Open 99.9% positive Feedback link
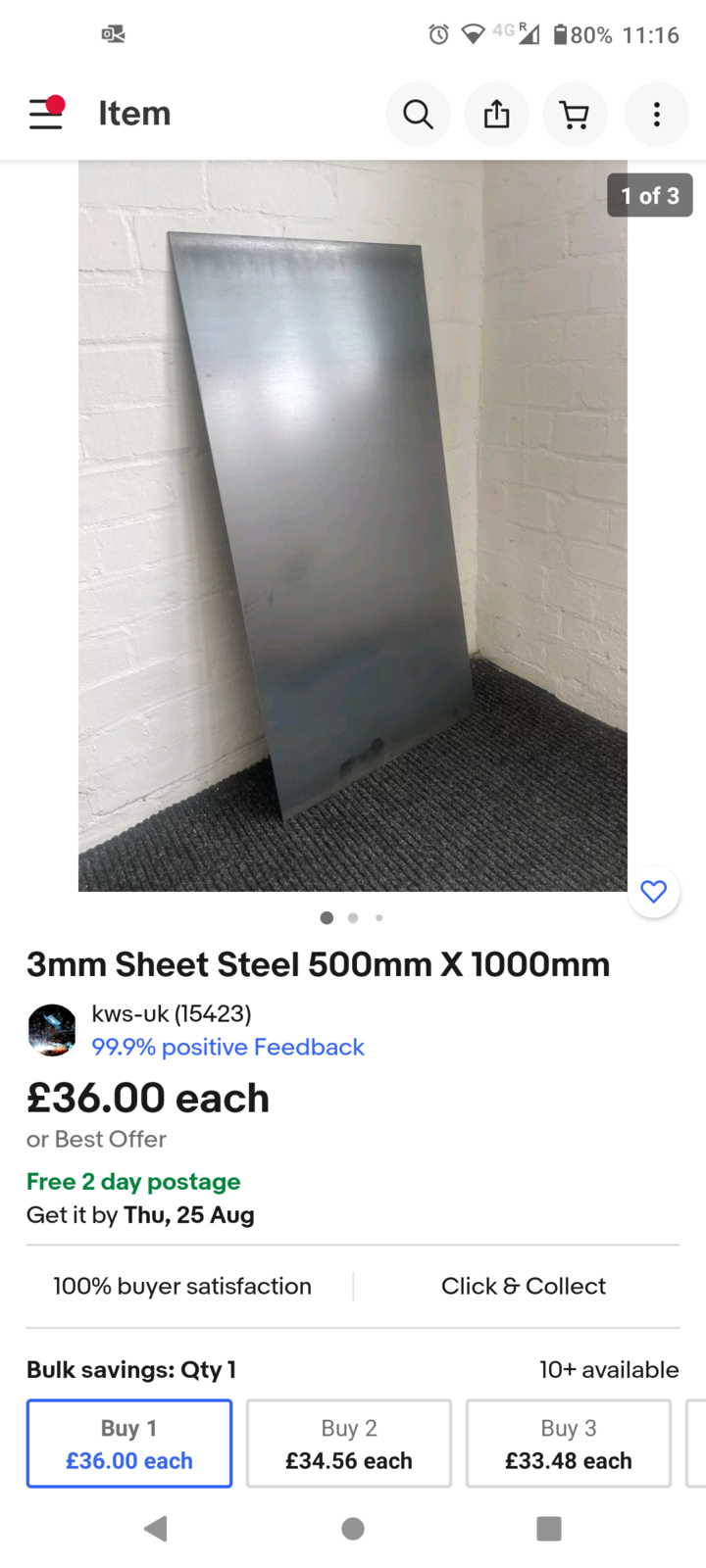706x1568 pixels. [227, 1047]
